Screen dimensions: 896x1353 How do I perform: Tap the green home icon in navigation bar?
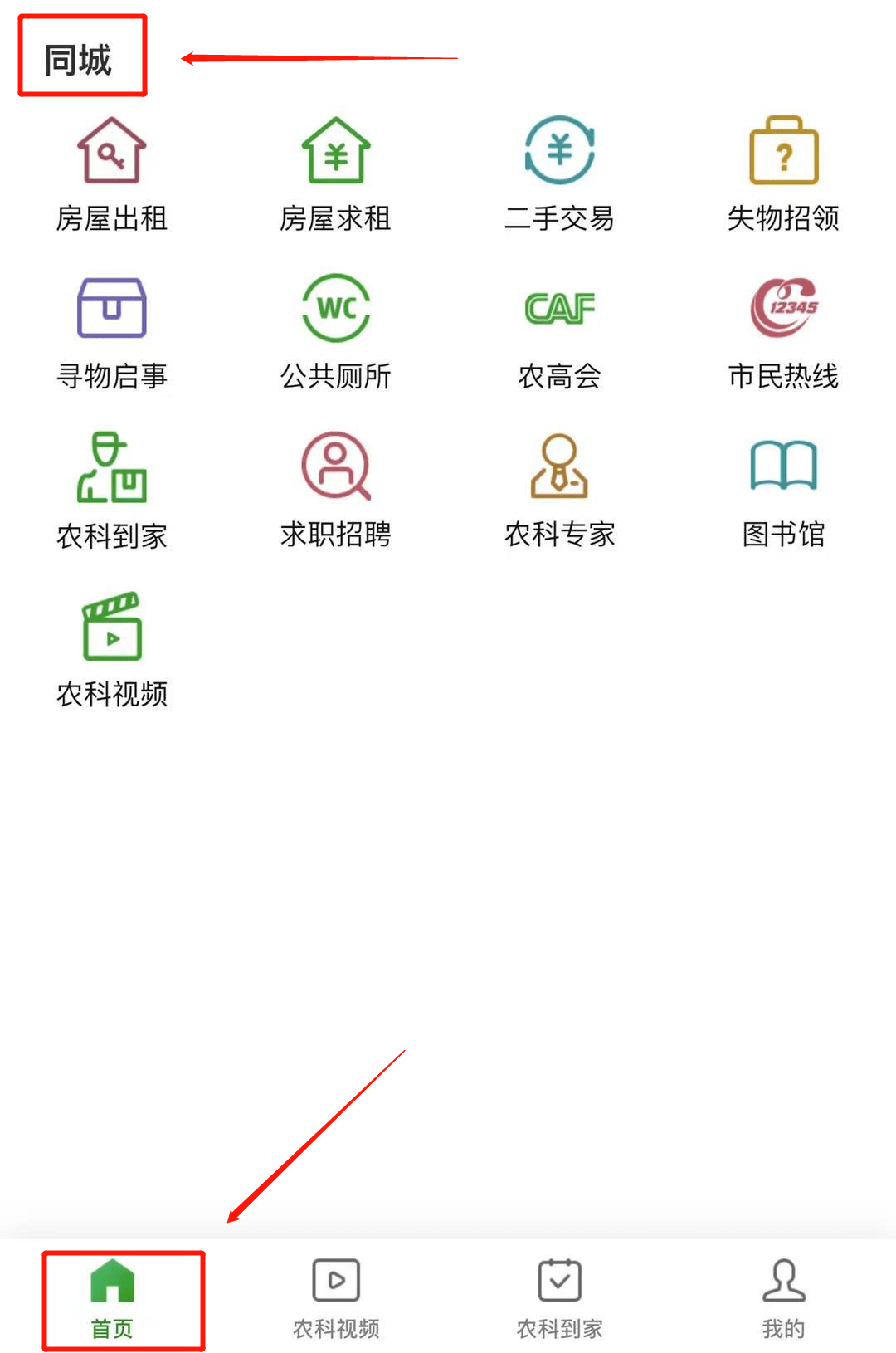(112, 1278)
